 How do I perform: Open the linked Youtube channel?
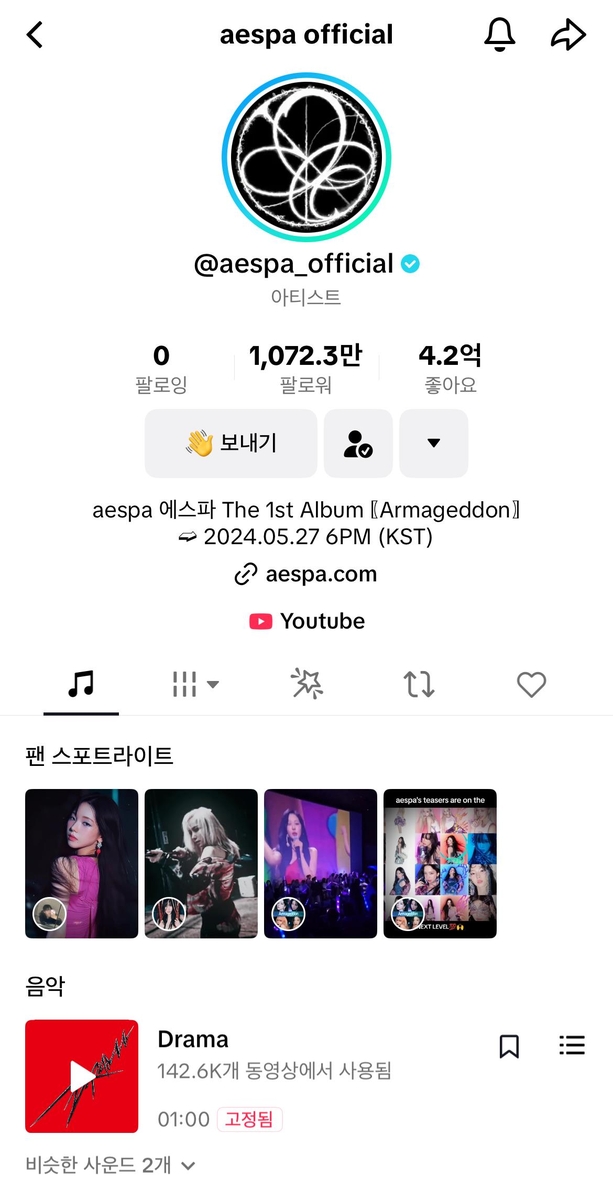point(307,621)
